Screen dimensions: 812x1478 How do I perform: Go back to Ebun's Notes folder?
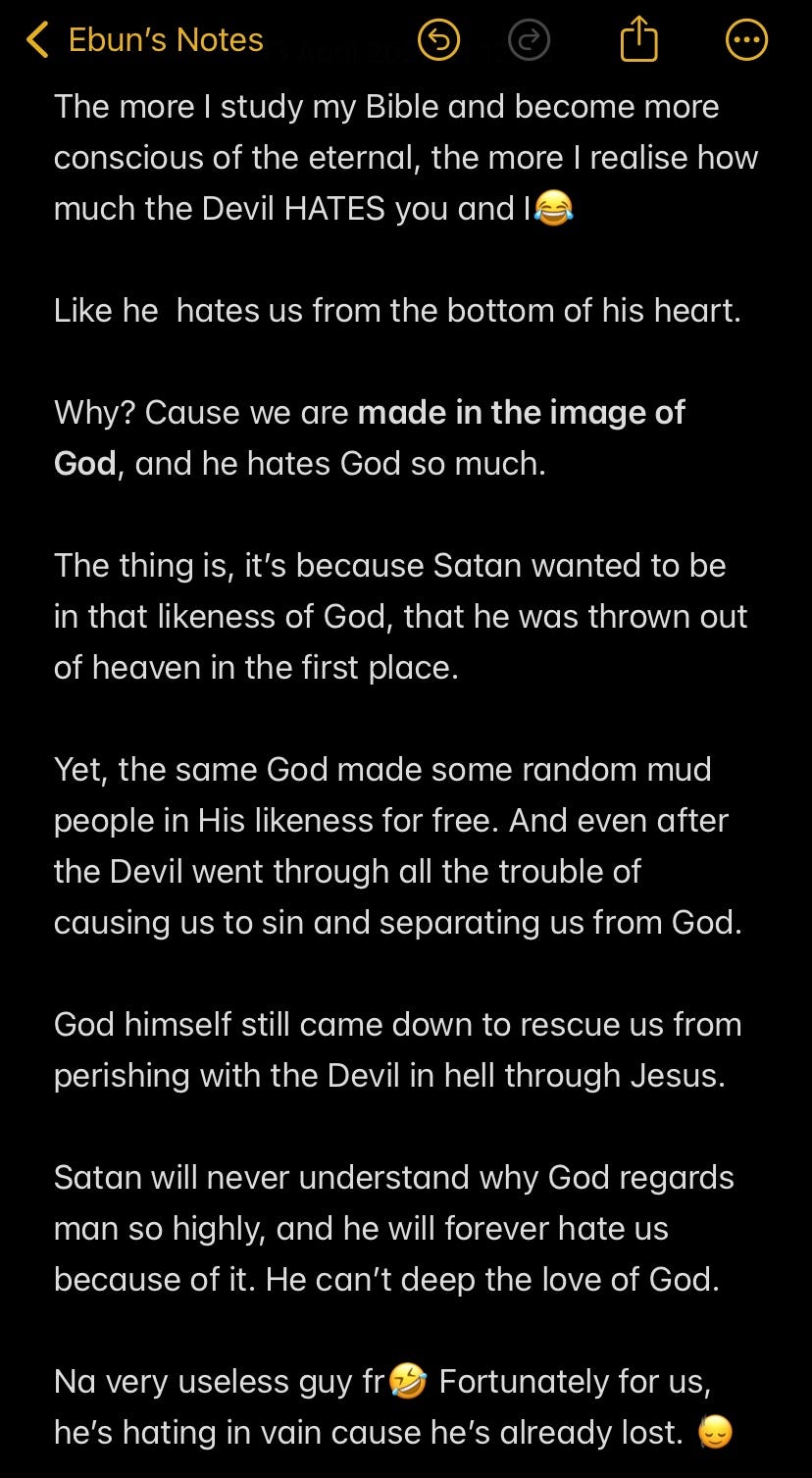tap(145, 40)
